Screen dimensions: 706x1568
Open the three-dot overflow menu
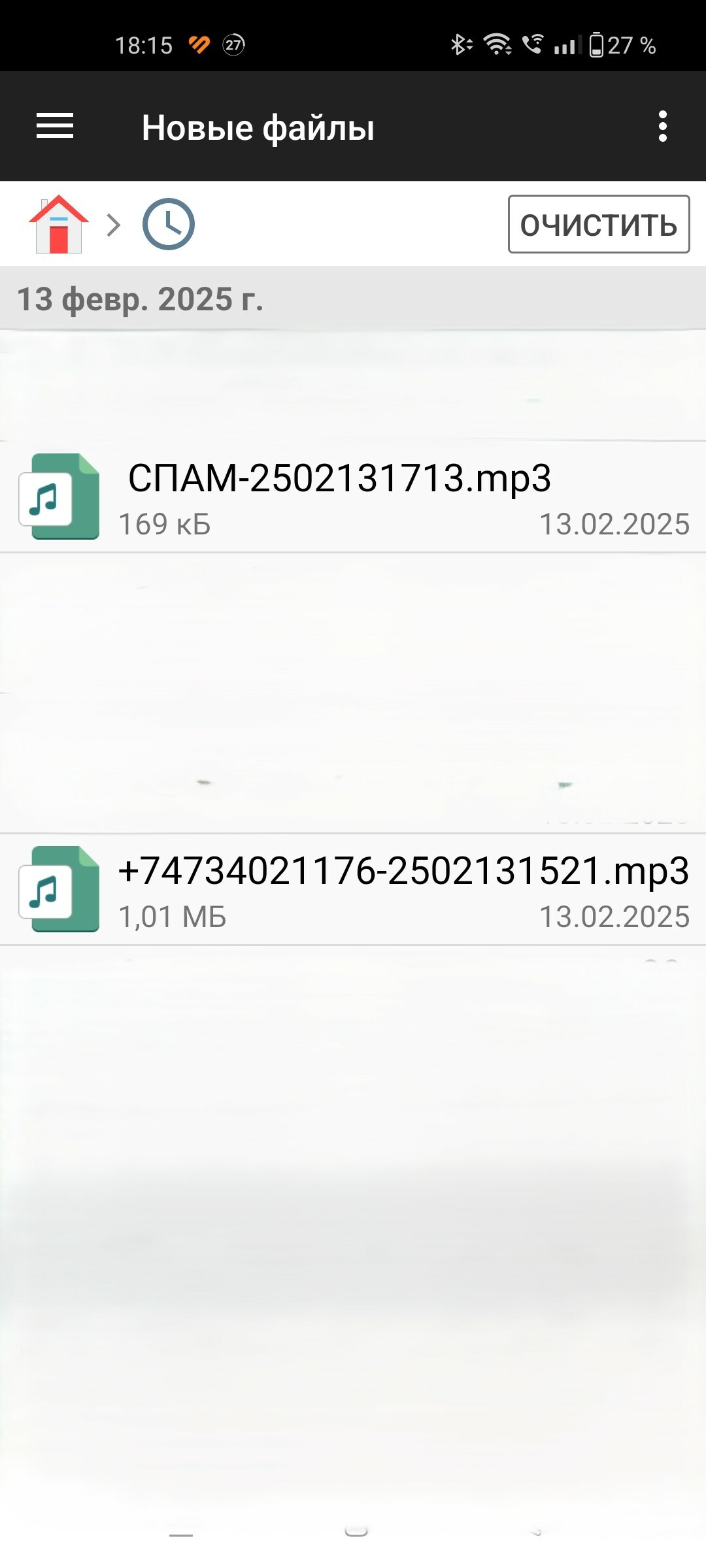(663, 126)
